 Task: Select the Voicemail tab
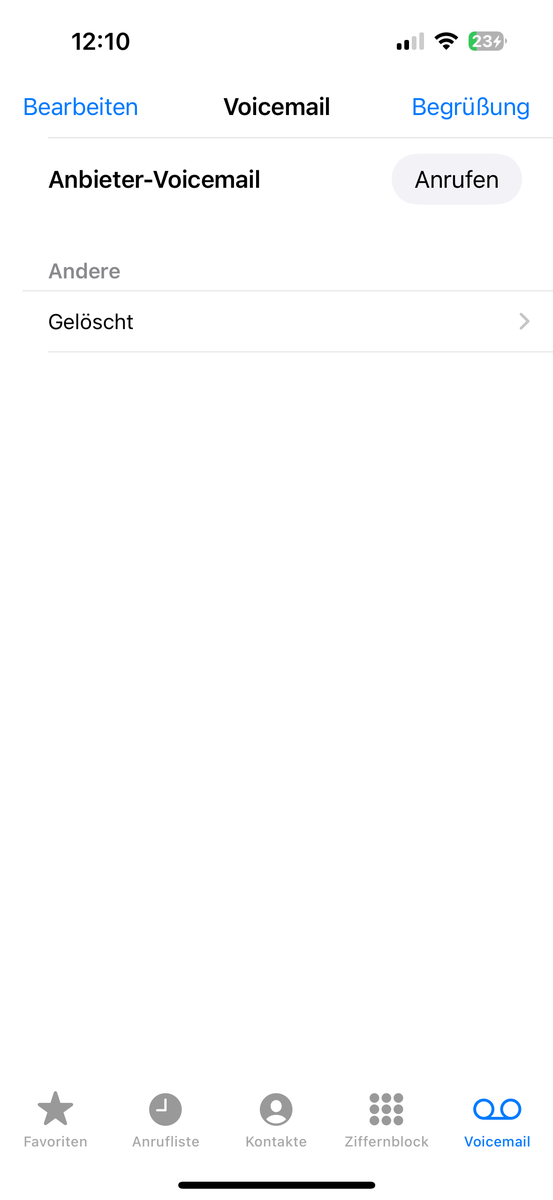tap(497, 1120)
